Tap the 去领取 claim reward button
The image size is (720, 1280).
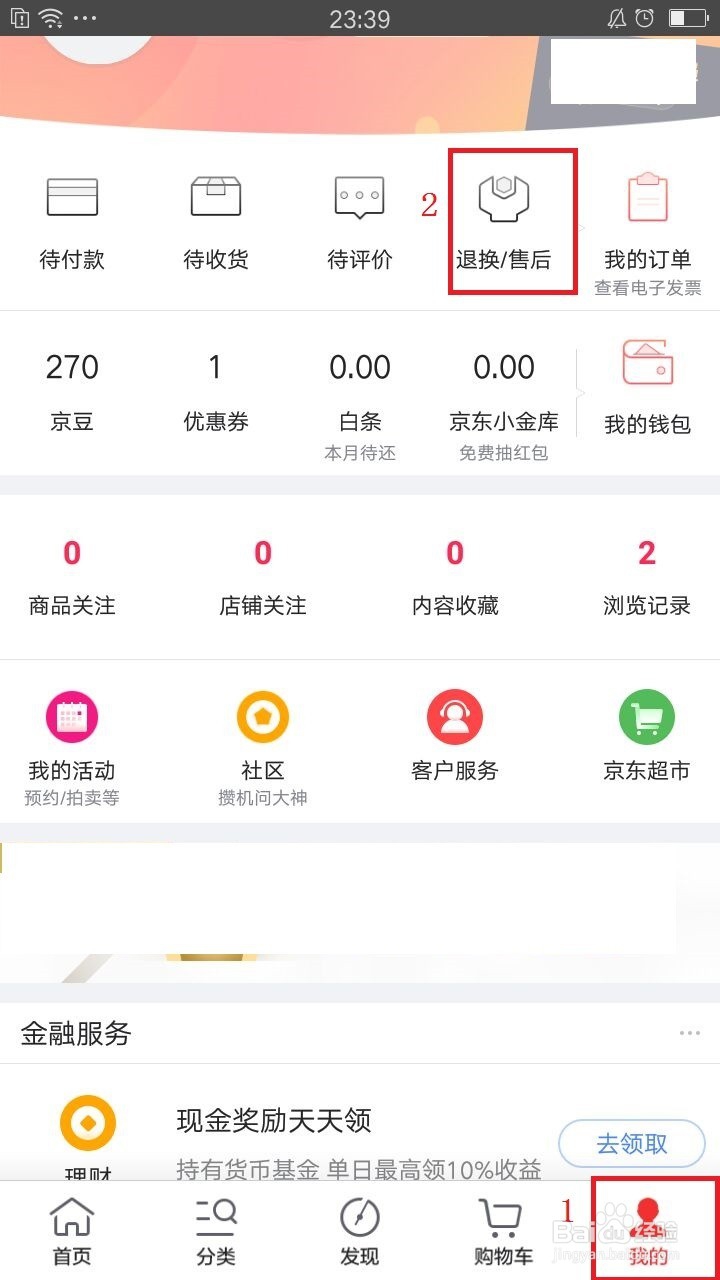pyautogui.click(x=631, y=1144)
